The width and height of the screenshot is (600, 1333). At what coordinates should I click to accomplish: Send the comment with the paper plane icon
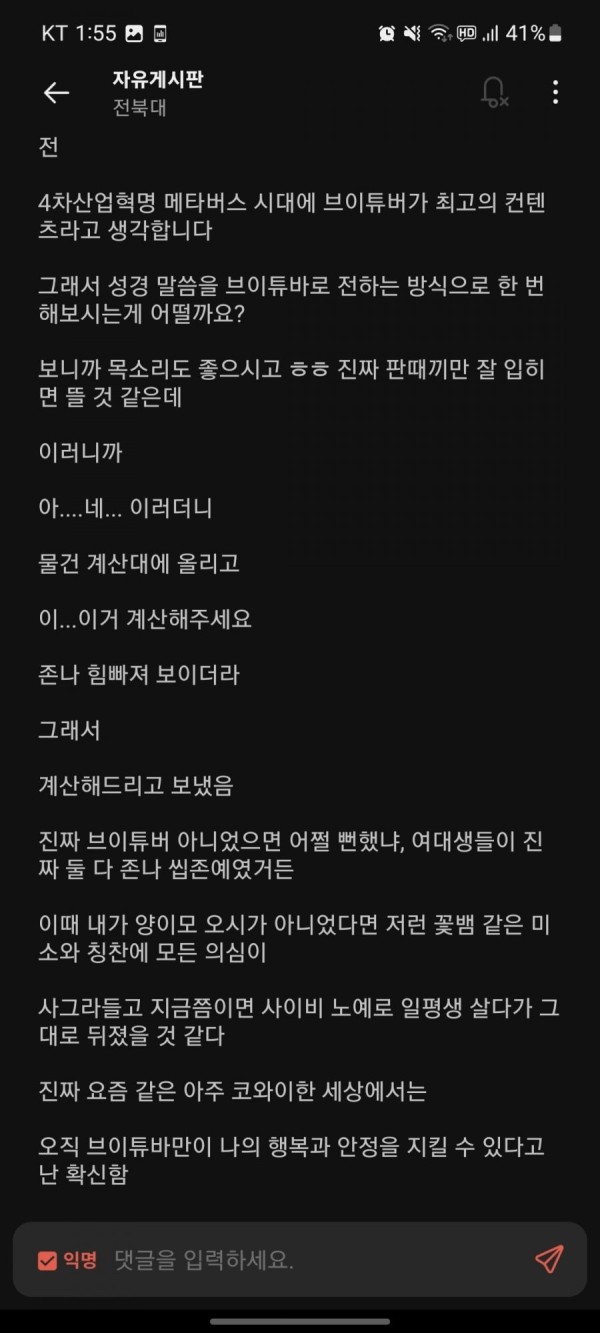point(549,1259)
